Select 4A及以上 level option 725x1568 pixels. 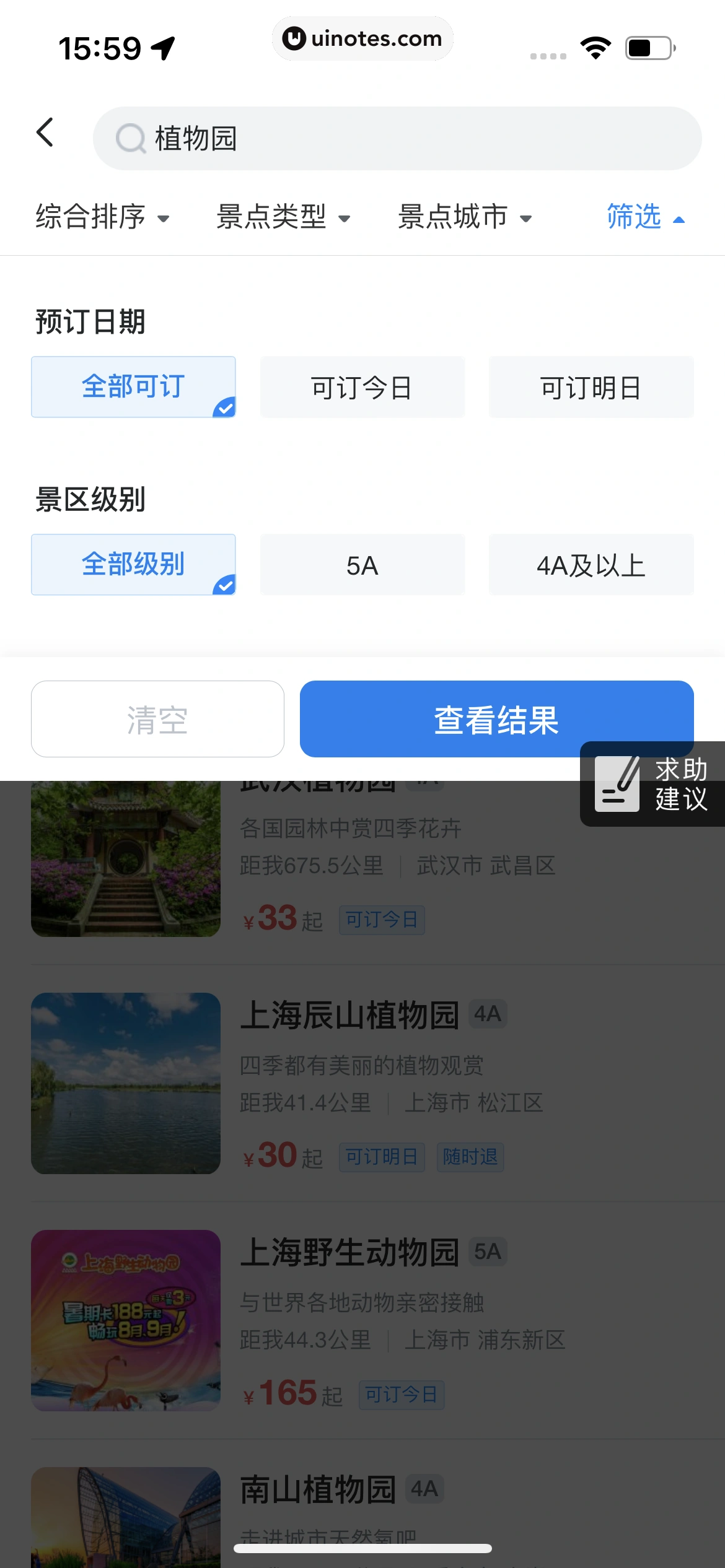point(591,564)
